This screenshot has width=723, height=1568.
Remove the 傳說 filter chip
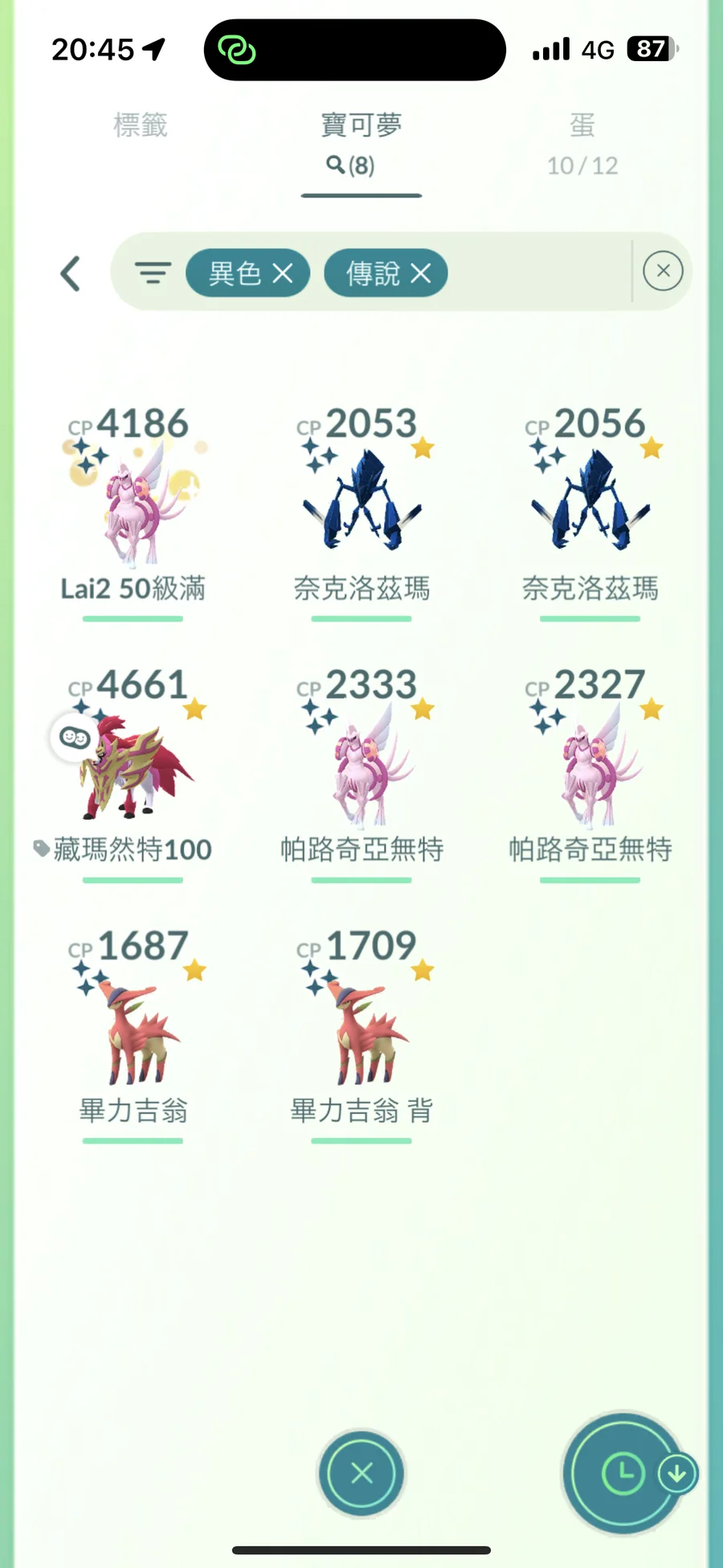pyautogui.click(x=386, y=273)
